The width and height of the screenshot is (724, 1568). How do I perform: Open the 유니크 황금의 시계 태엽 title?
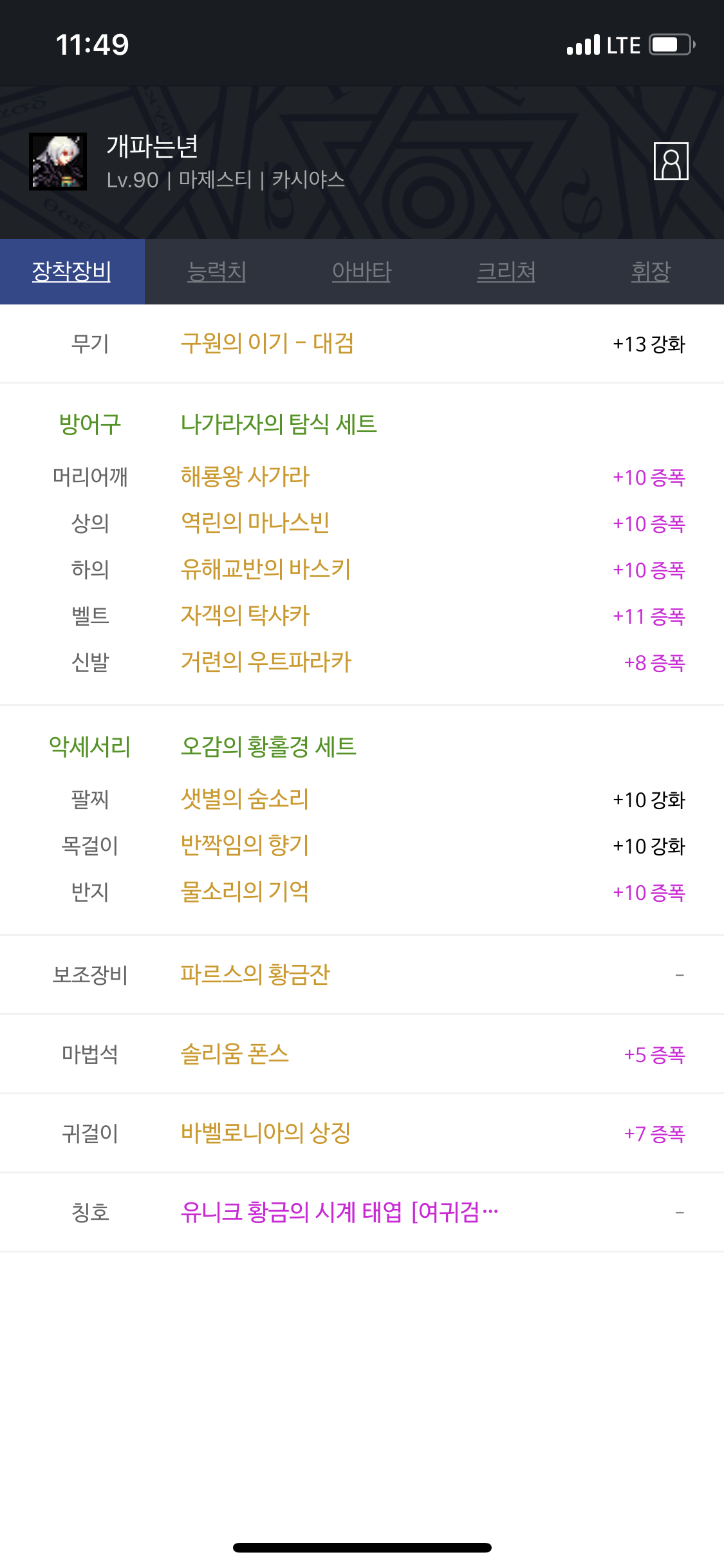[x=340, y=1213]
